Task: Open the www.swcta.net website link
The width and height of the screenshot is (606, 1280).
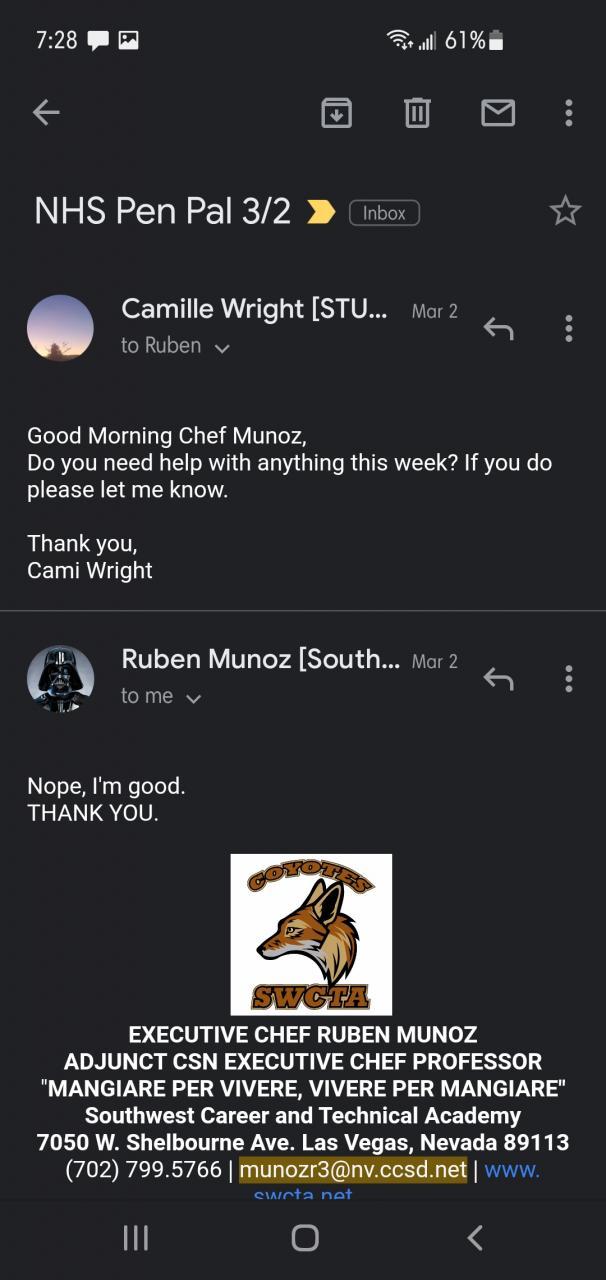Action: (x=511, y=1170)
